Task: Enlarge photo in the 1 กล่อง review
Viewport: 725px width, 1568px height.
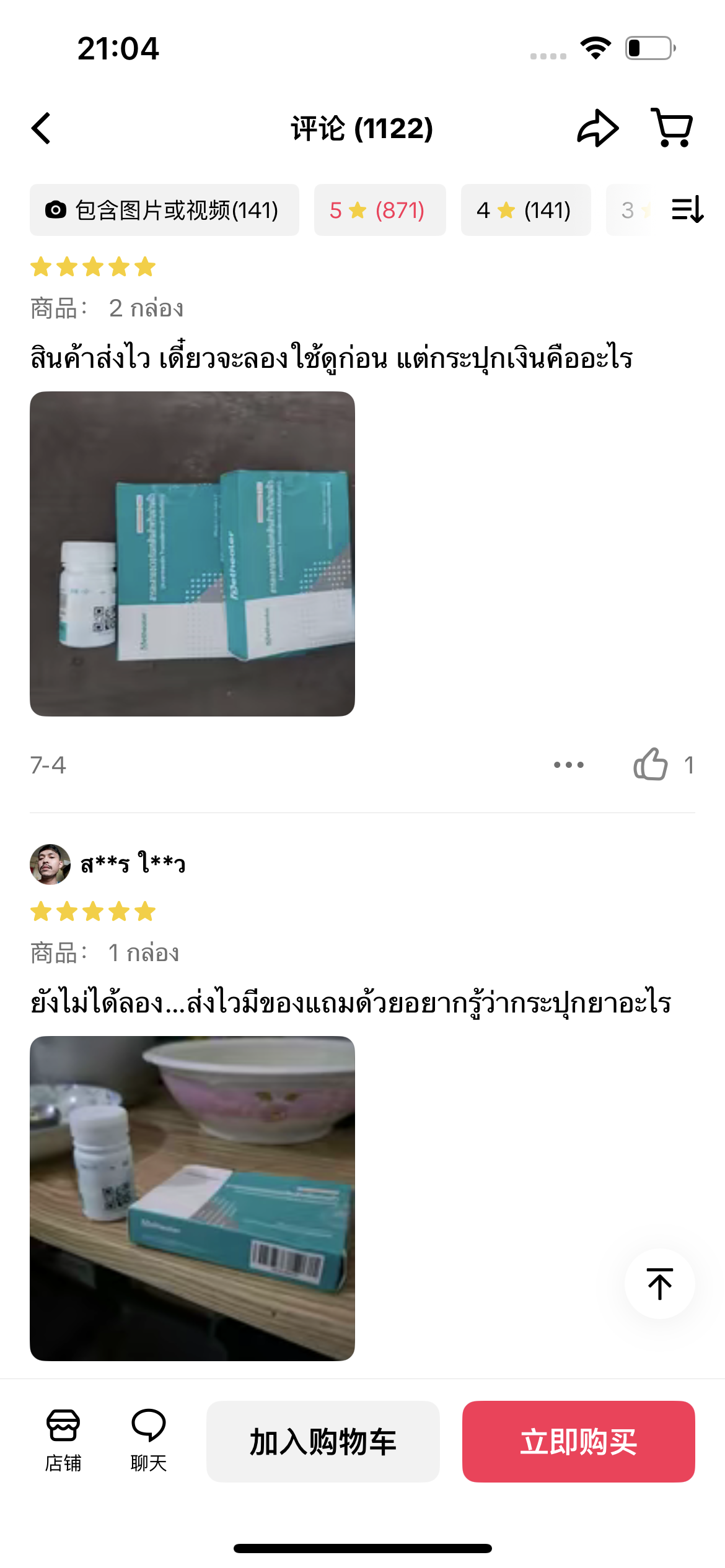Action: (x=192, y=1198)
